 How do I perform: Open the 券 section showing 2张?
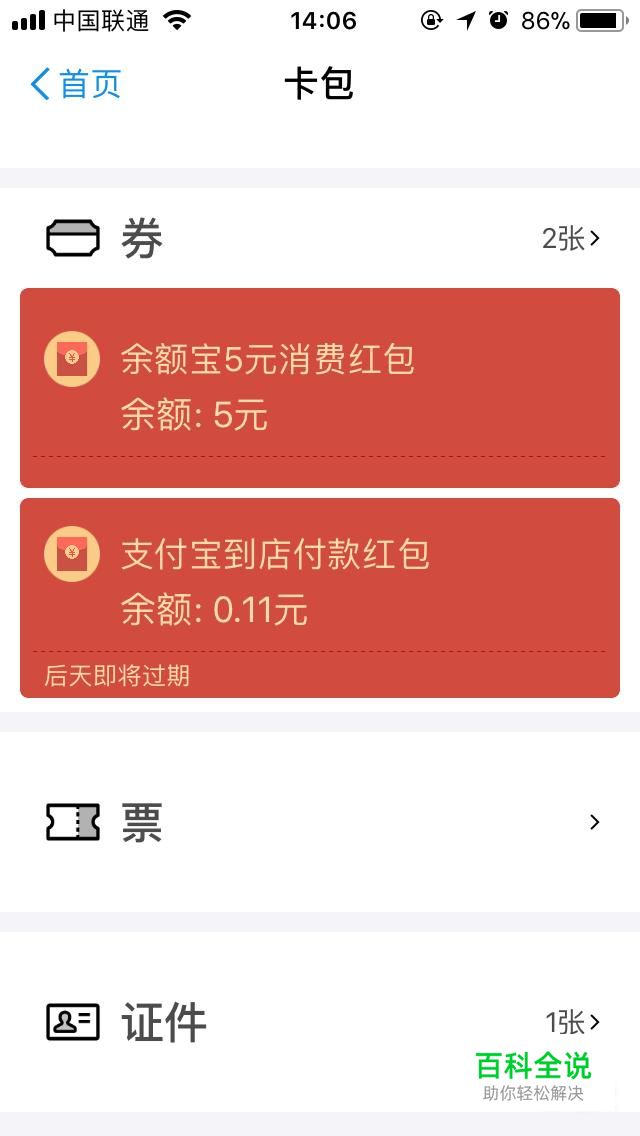point(320,238)
